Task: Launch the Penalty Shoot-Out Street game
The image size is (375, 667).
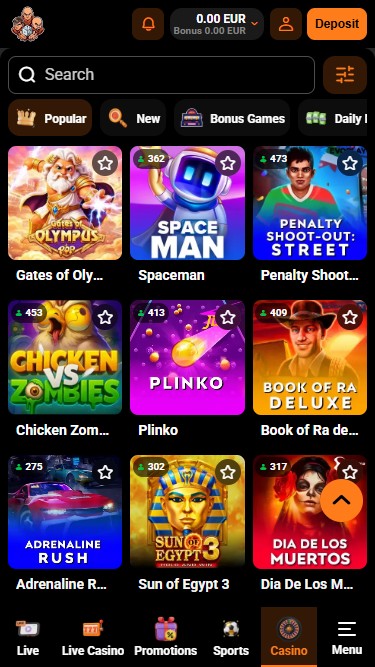Action: (x=310, y=203)
